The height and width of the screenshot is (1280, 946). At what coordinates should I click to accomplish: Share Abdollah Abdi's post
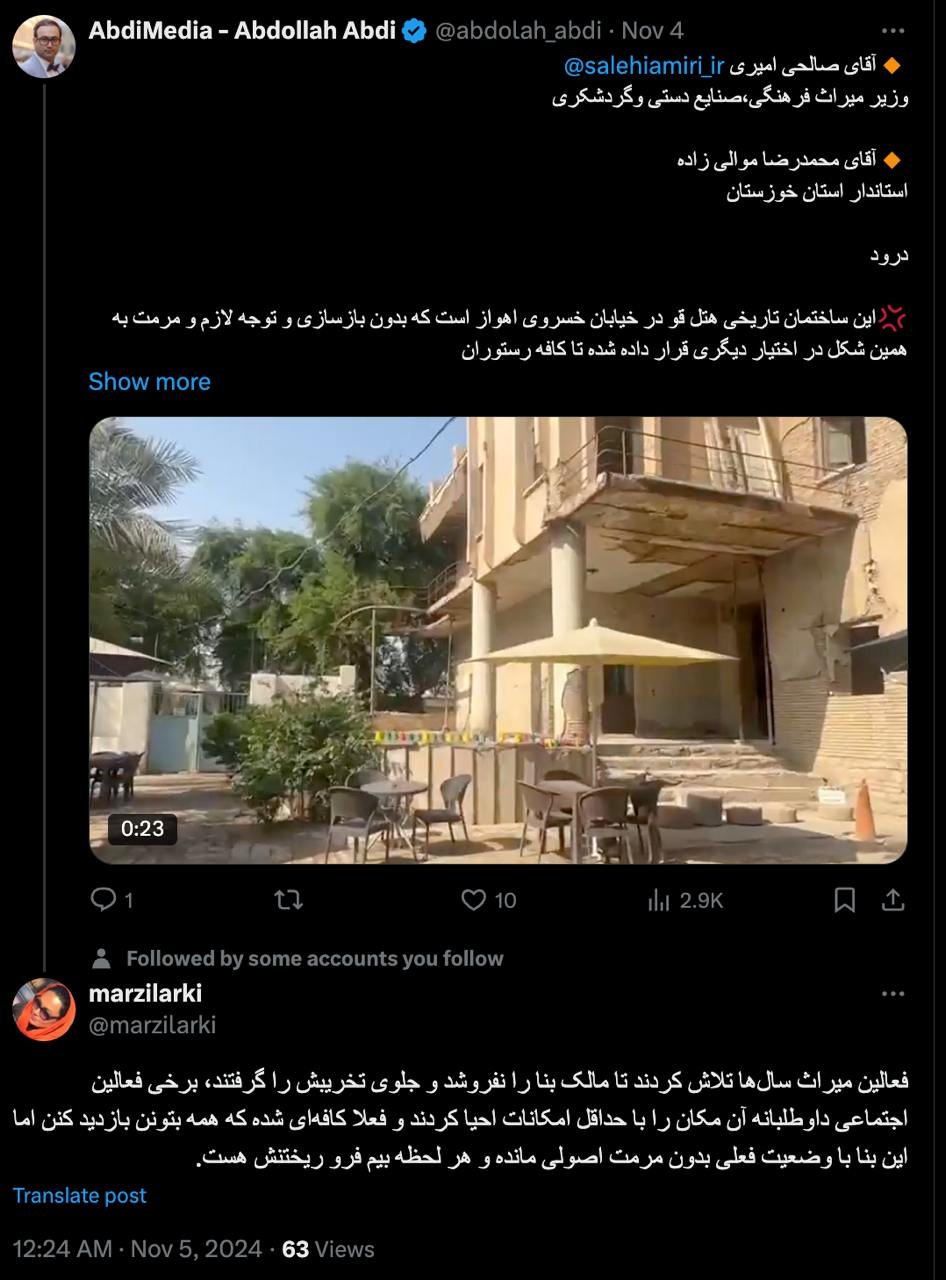click(893, 900)
